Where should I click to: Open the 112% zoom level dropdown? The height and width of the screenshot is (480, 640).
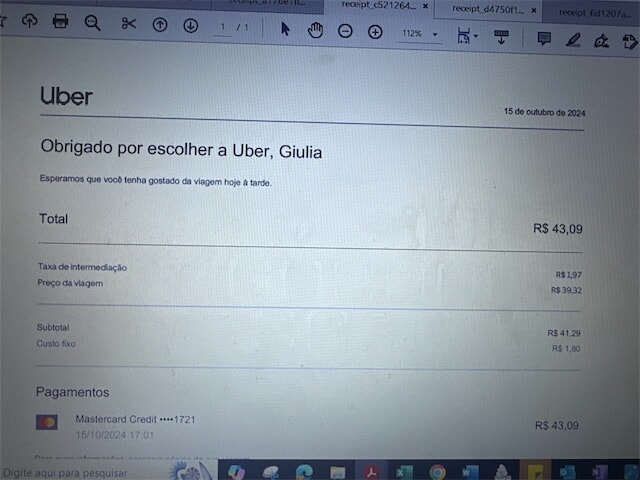coord(420,34)
